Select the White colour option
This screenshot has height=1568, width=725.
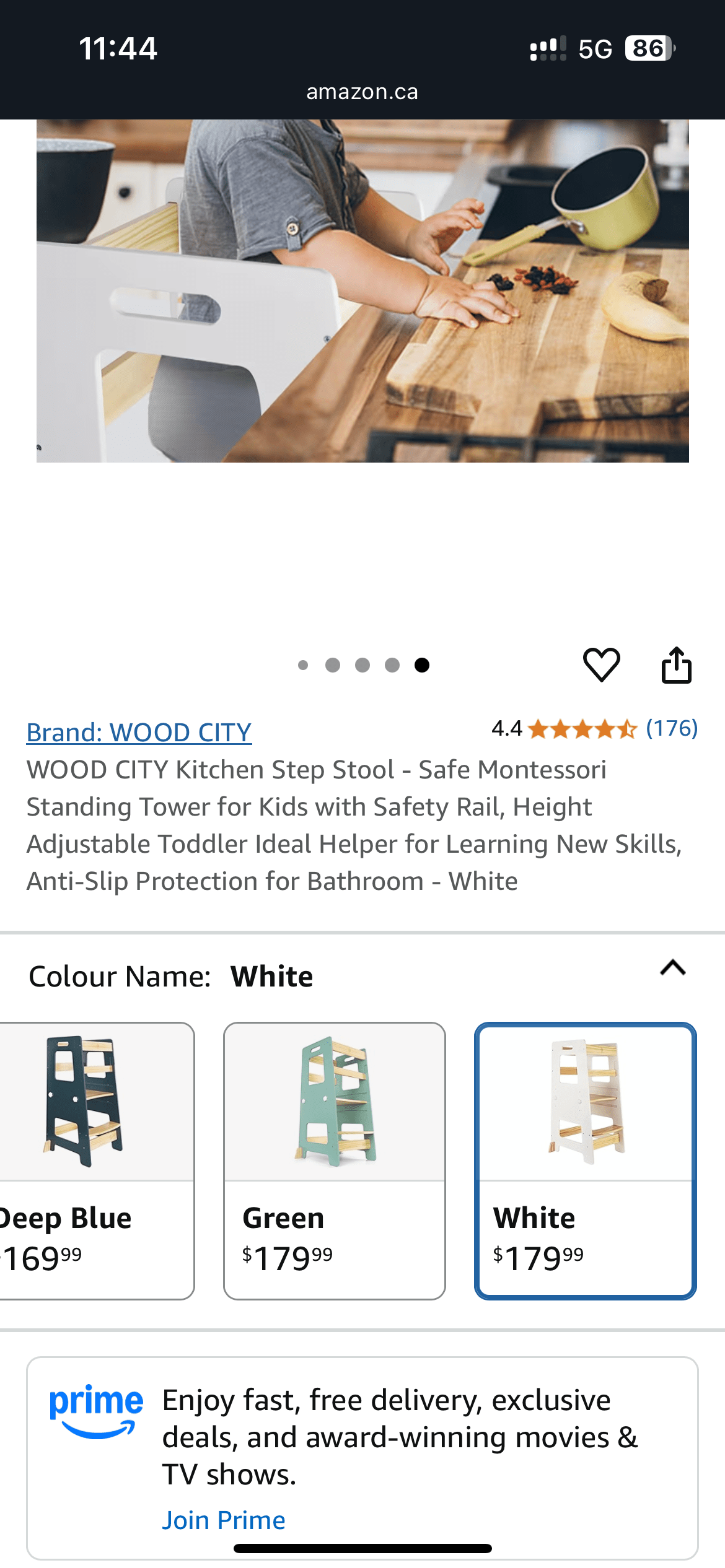coord(586,1161)
